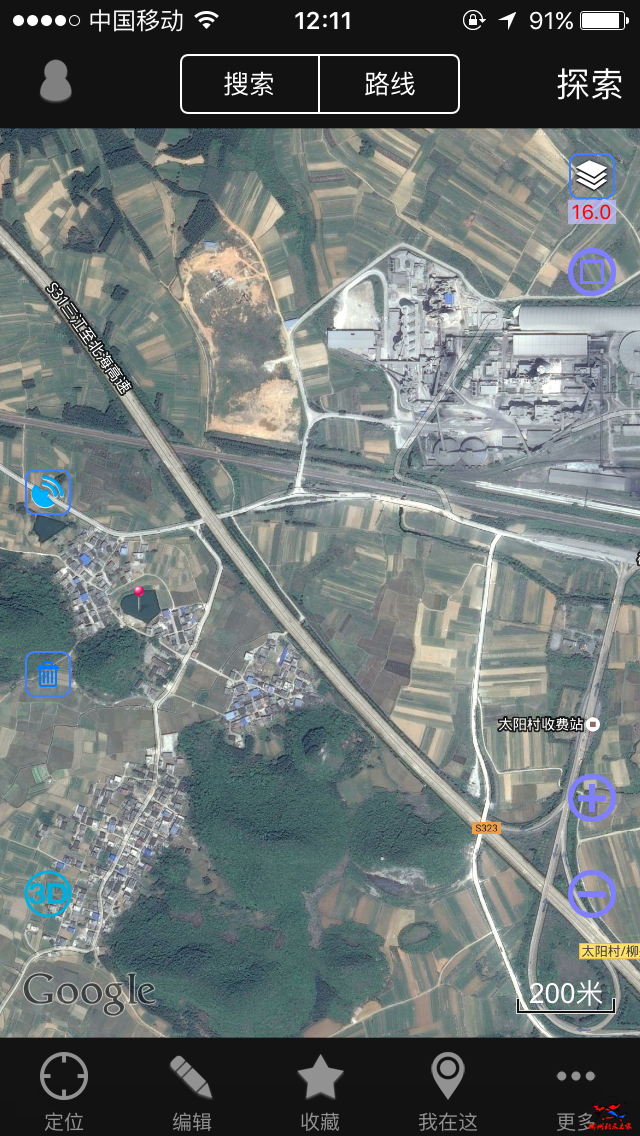Select the 搜索 segment
This screenshot has width=640, height=1136.
pos(249,84)
